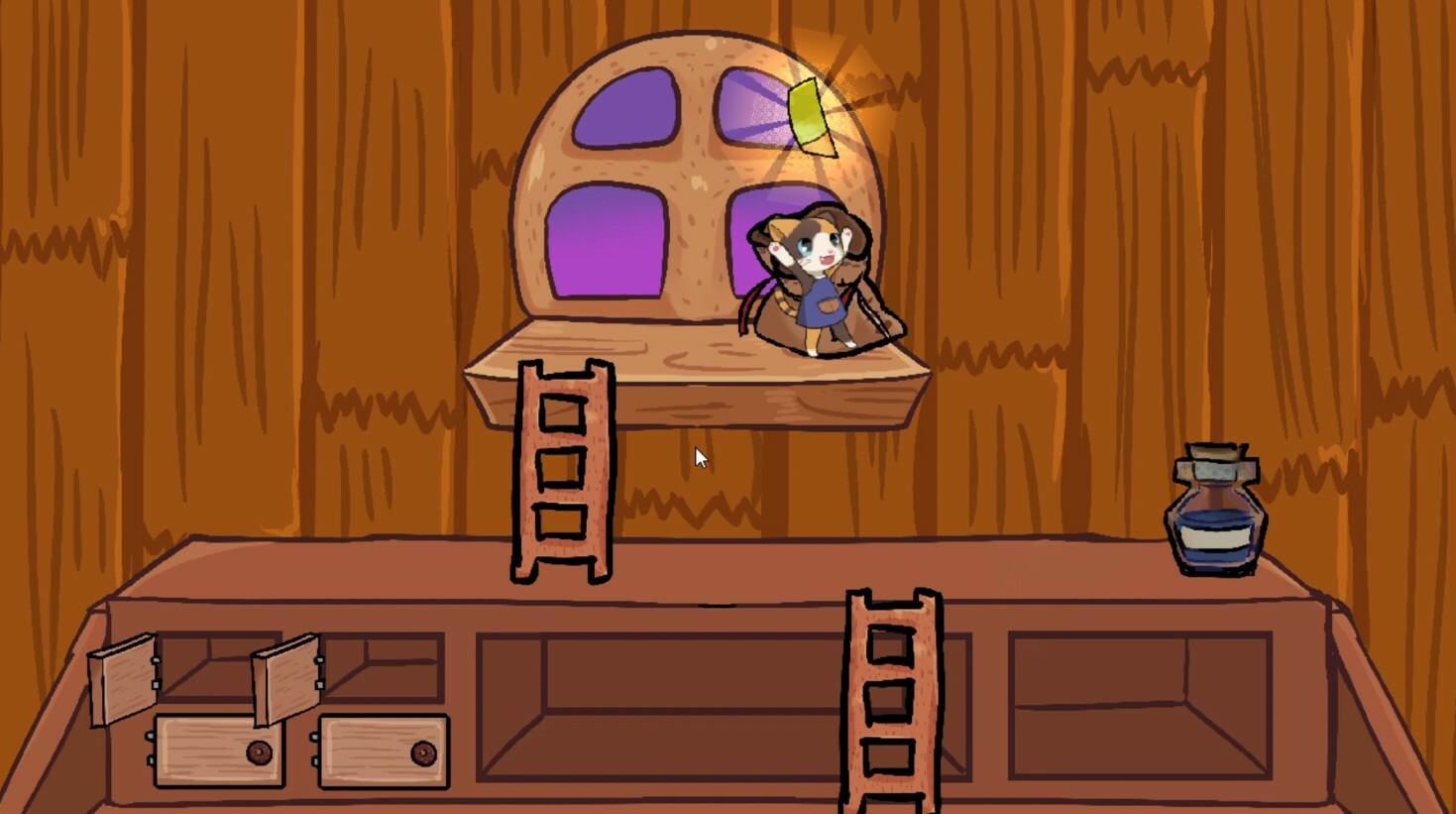Pick up the glowing yellow shard
The height and width of the screenshot is (814, 1456).
point(811,117)
